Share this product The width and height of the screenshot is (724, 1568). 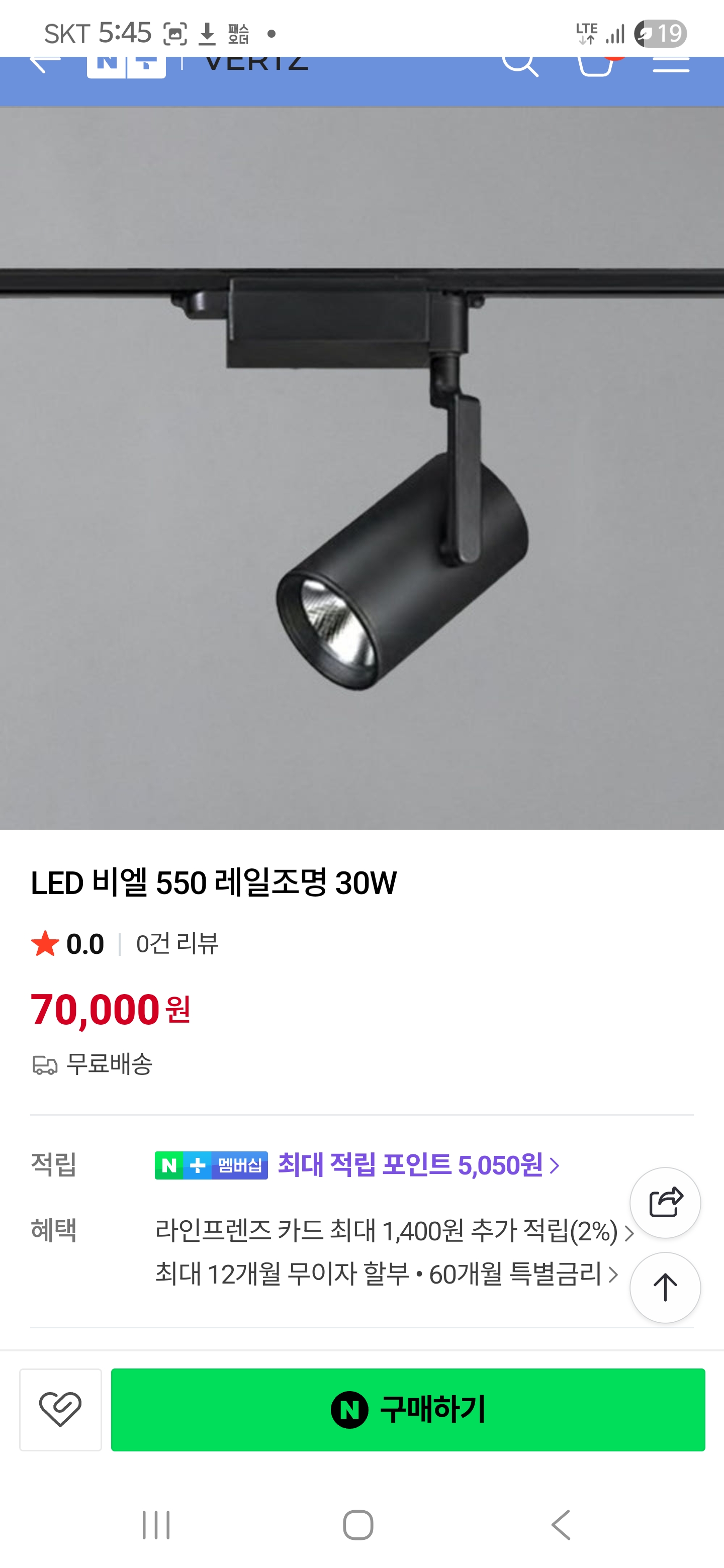pyautogui.click(x=664, y=1202)
